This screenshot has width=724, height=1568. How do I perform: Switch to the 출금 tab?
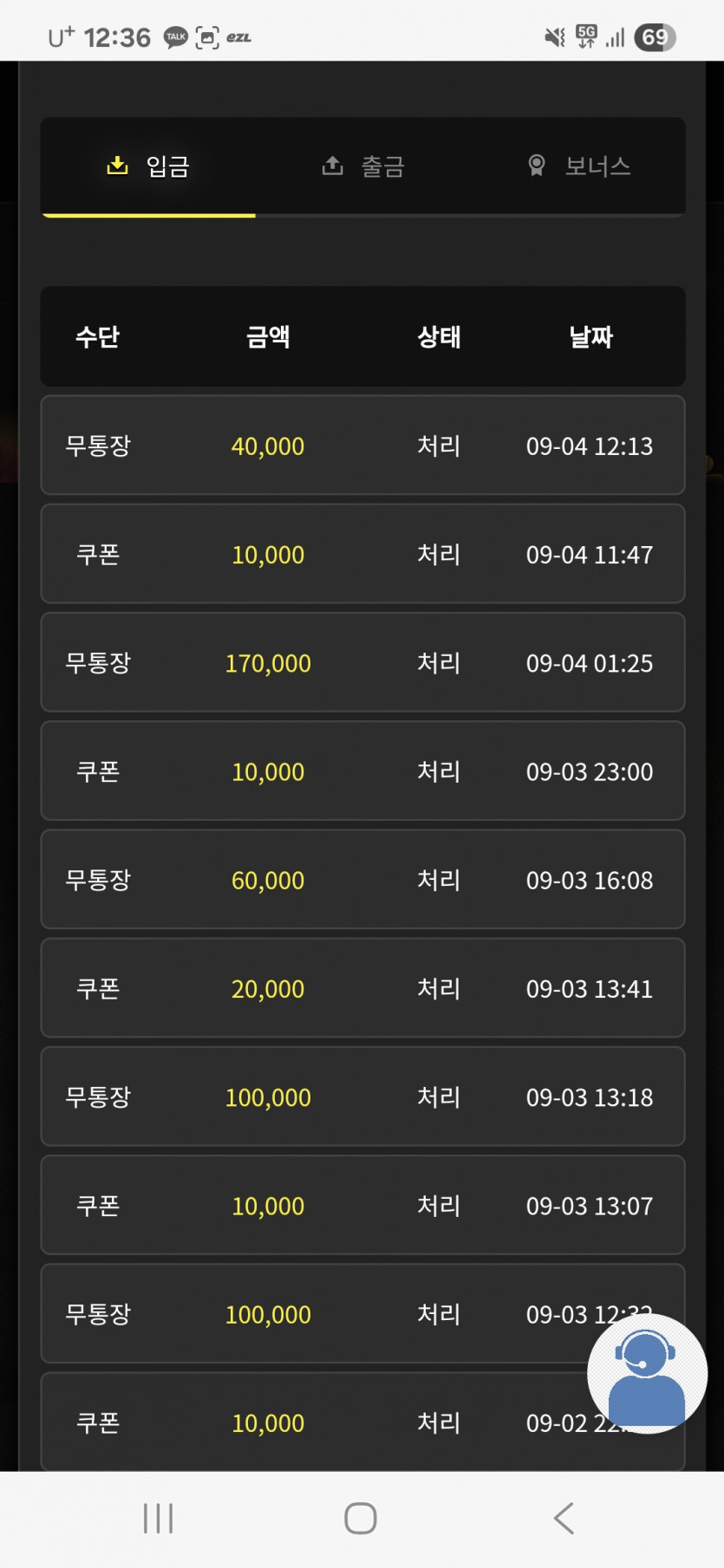pos(363,166)
